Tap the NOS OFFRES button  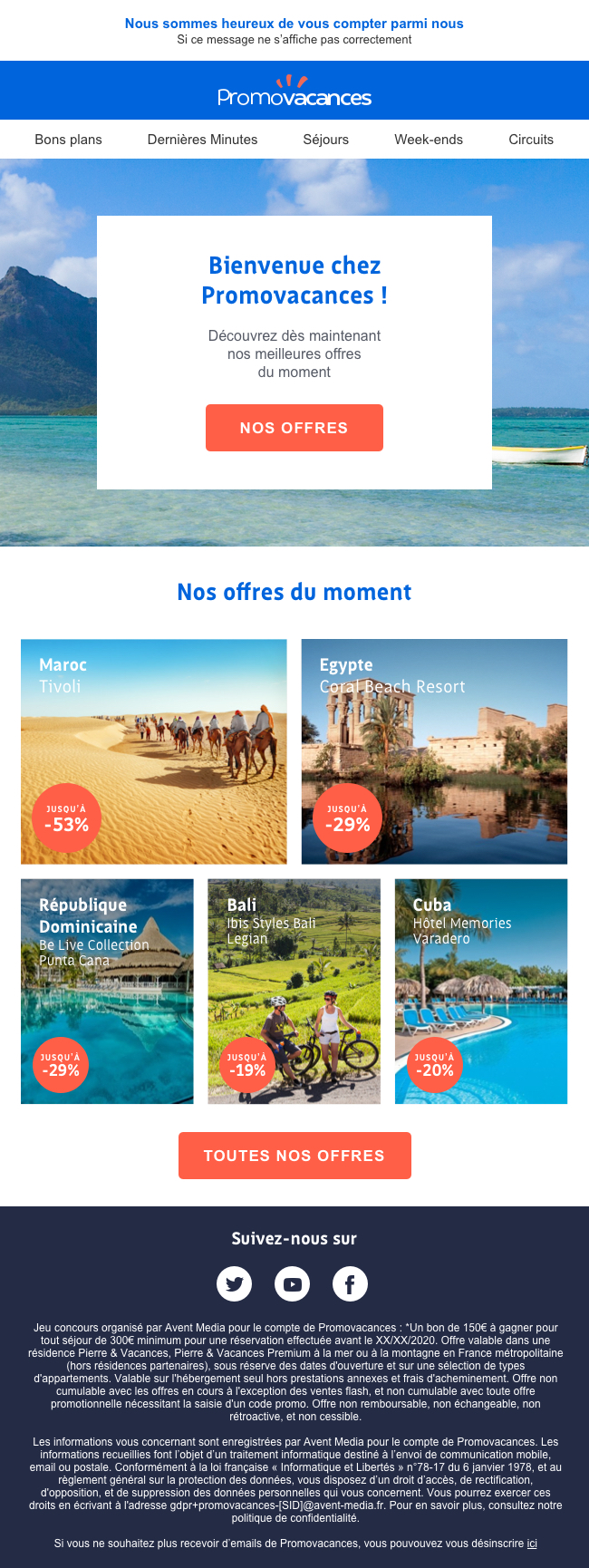coord(294,428)
